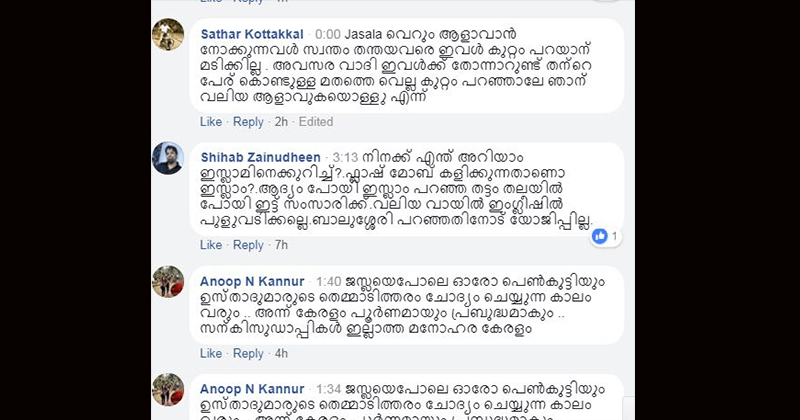Like Shihab Zainudheen's comment
The image size is (800, 420).
point(210,245)
